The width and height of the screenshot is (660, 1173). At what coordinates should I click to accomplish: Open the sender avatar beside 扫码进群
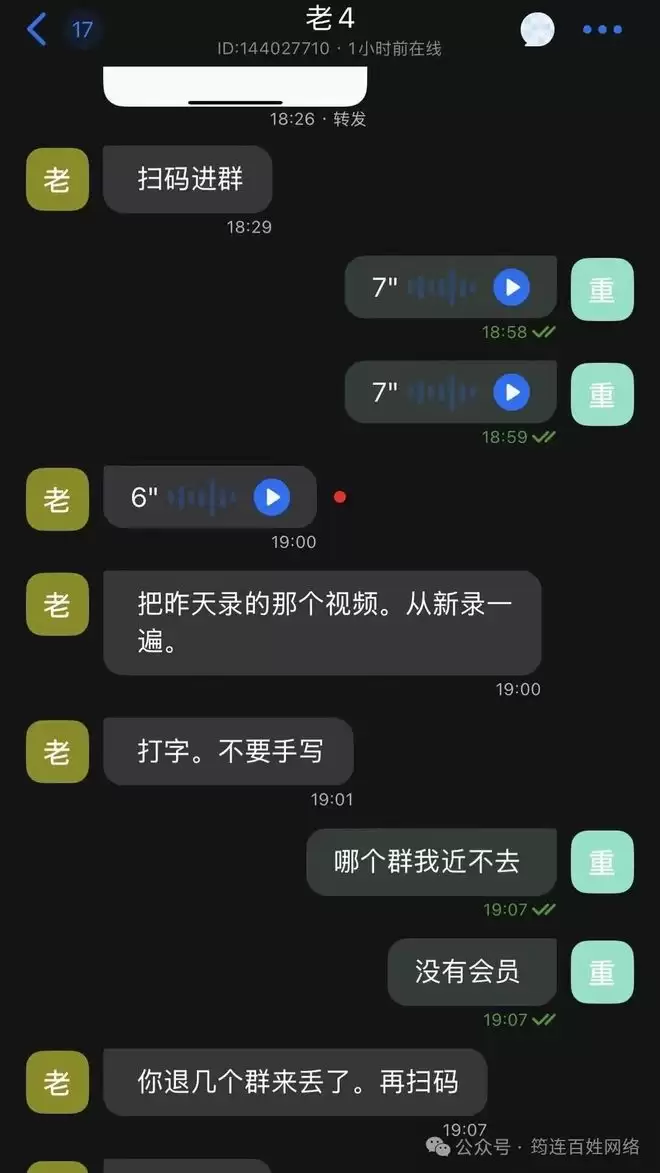(x=57, y=180)
